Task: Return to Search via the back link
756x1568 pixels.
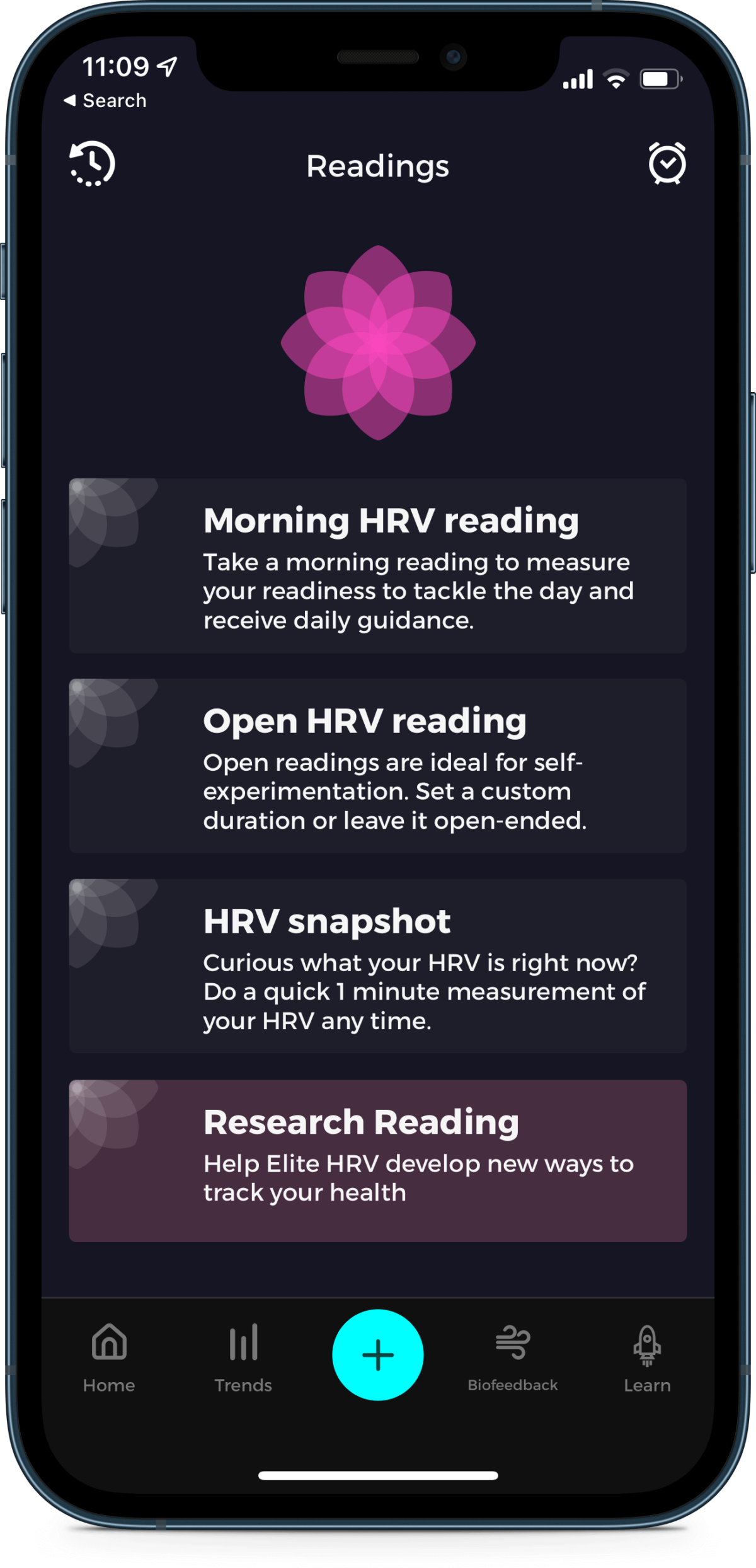Action: coord(105,100)
